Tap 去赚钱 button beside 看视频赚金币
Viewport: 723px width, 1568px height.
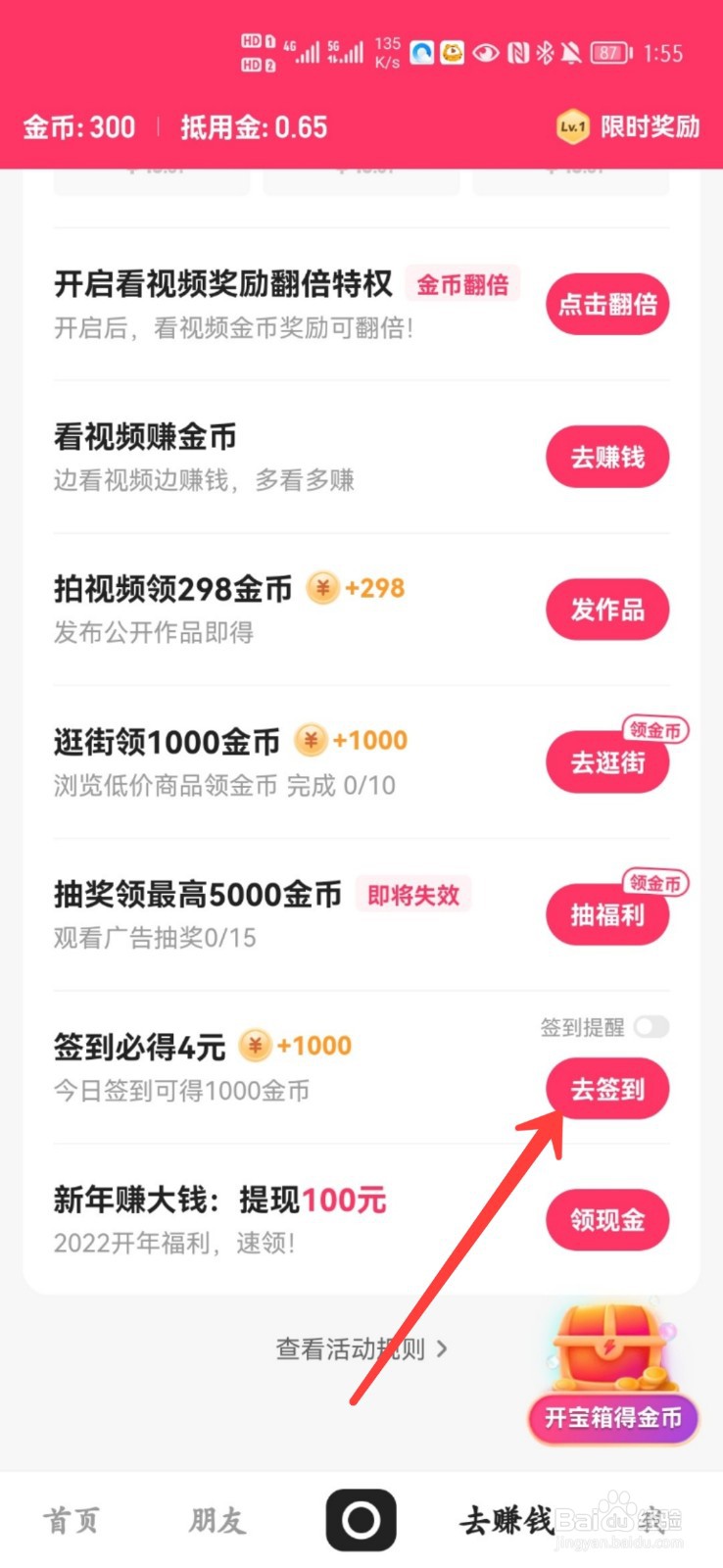pyautogui.click(x=607, y=458)
